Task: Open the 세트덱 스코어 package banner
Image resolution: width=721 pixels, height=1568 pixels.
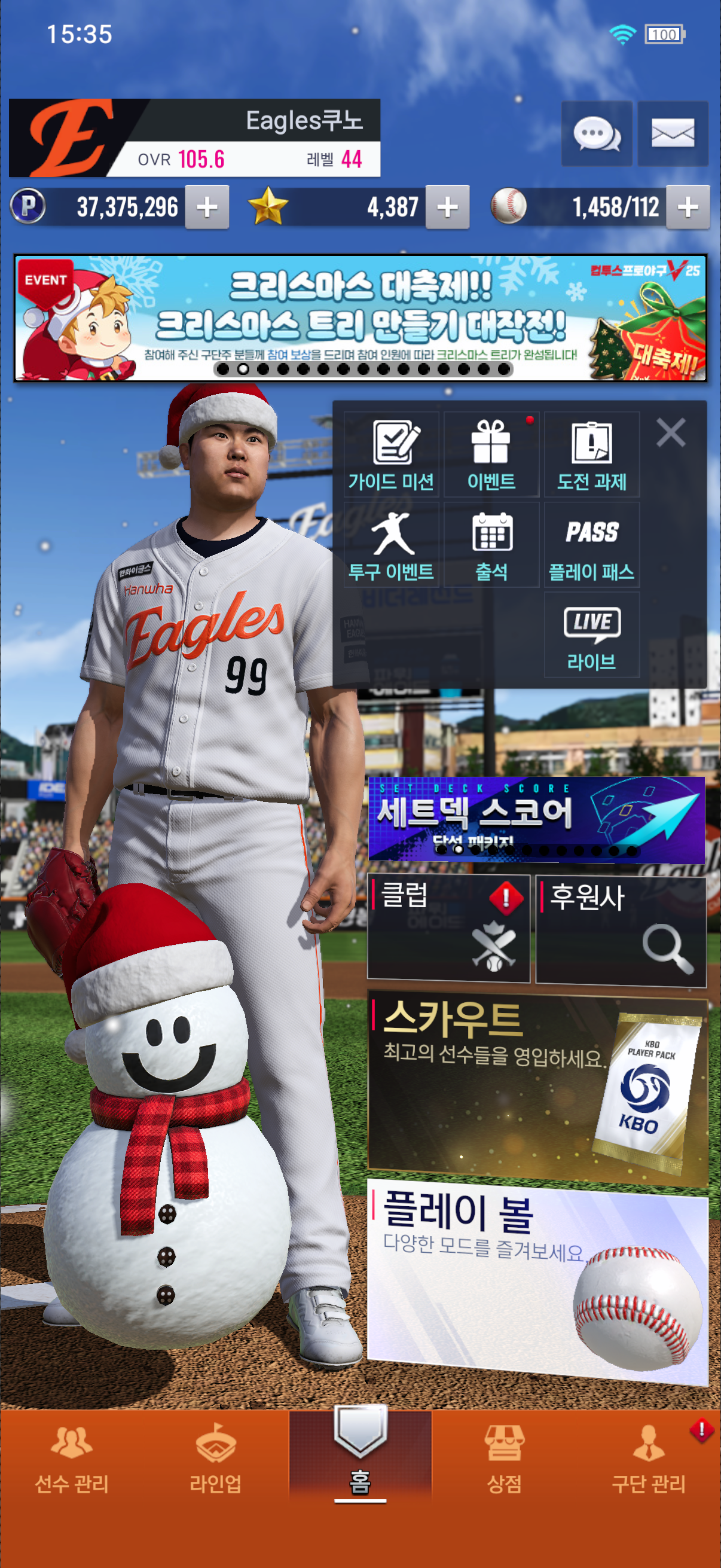Action: tap(536, 819)
